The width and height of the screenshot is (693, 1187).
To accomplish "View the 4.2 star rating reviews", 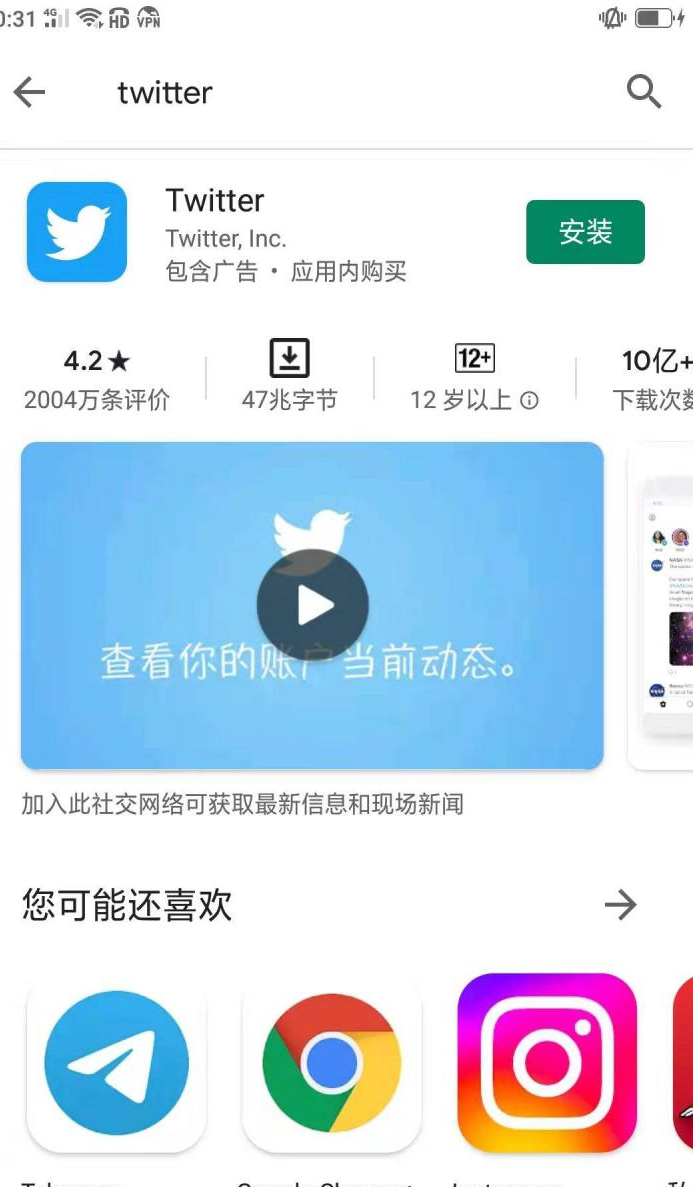I will click(97, 377).
